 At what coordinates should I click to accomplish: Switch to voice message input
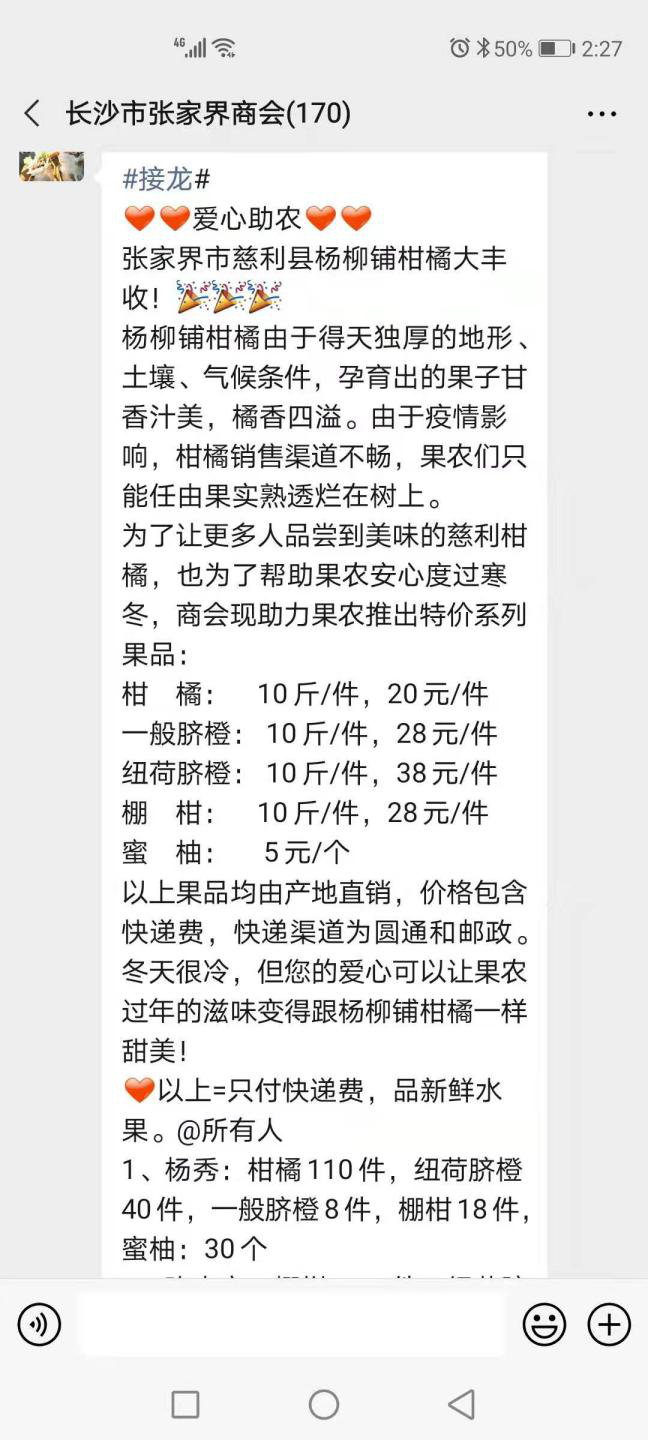(39, 1325)
